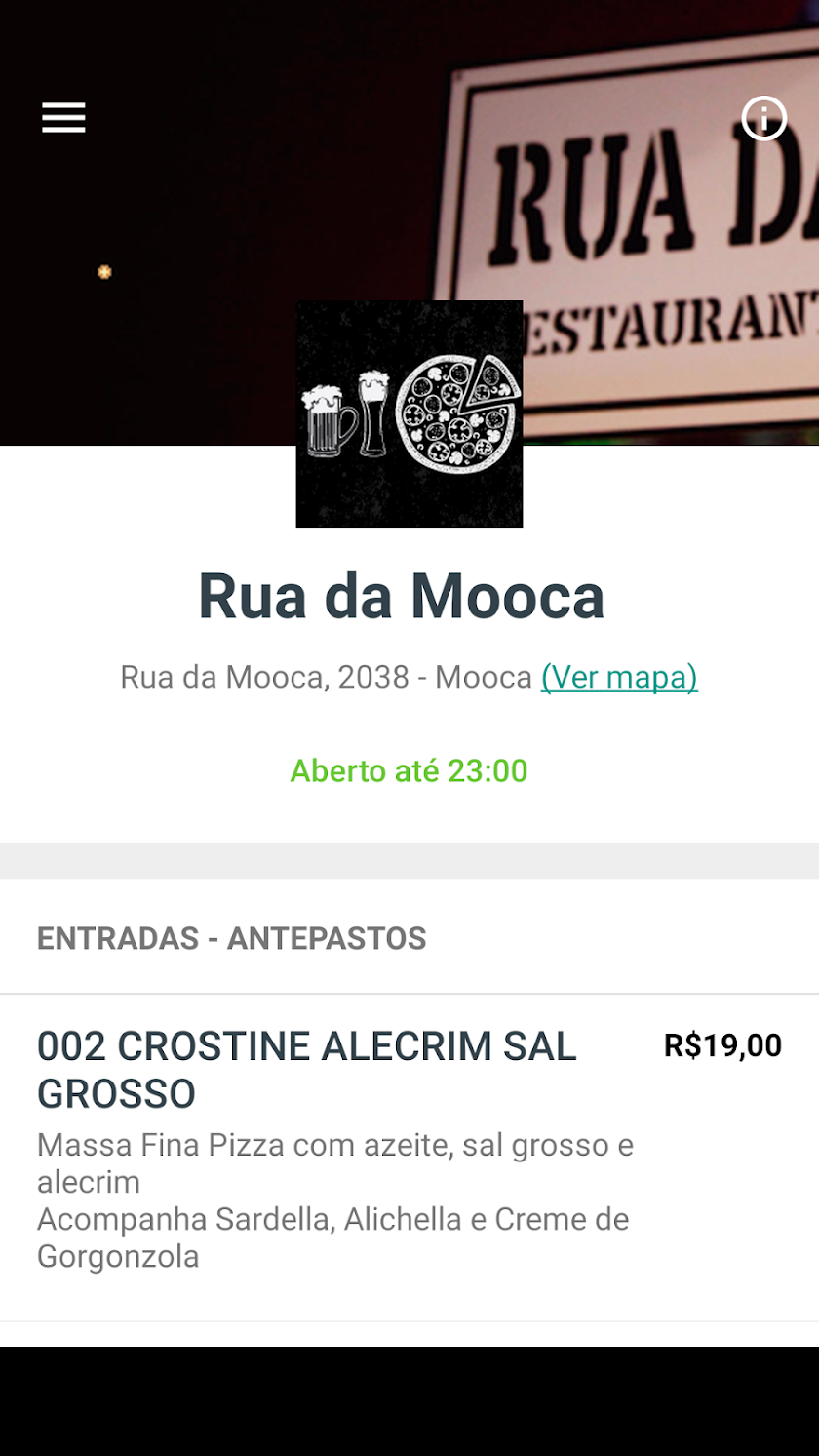Open the hamburger navigation menu
This screenshot has width=819, height=1456.
(63, 118)
